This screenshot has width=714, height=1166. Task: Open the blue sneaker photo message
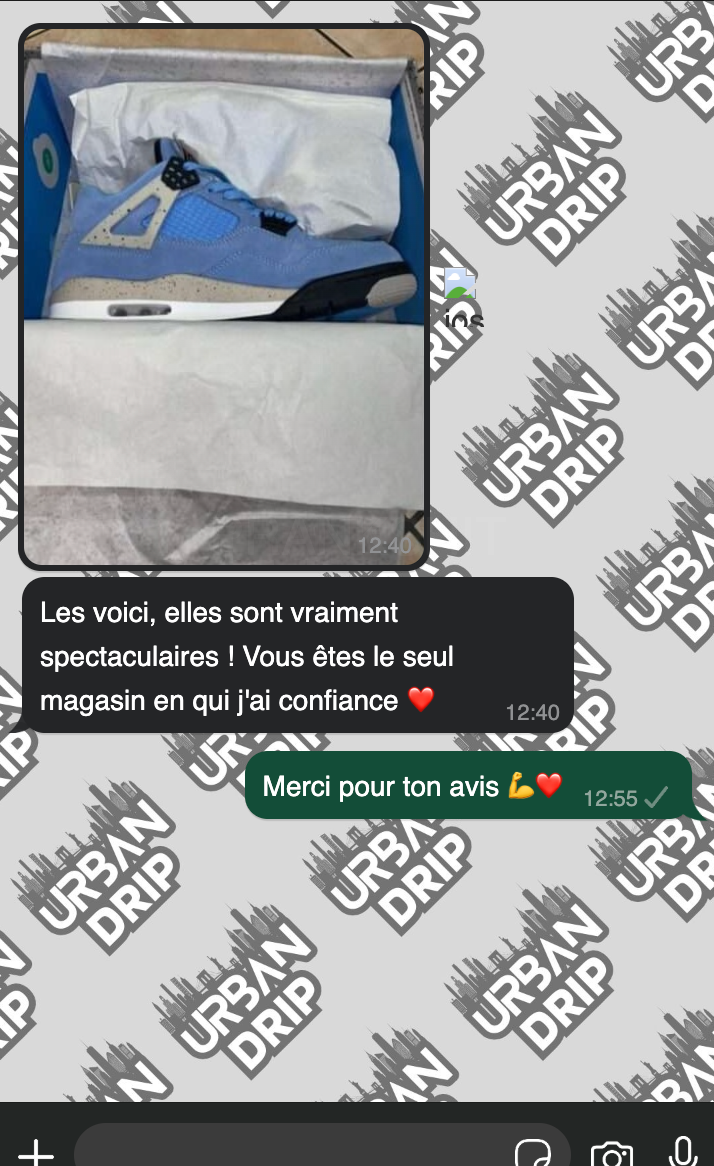coord(224,296)
